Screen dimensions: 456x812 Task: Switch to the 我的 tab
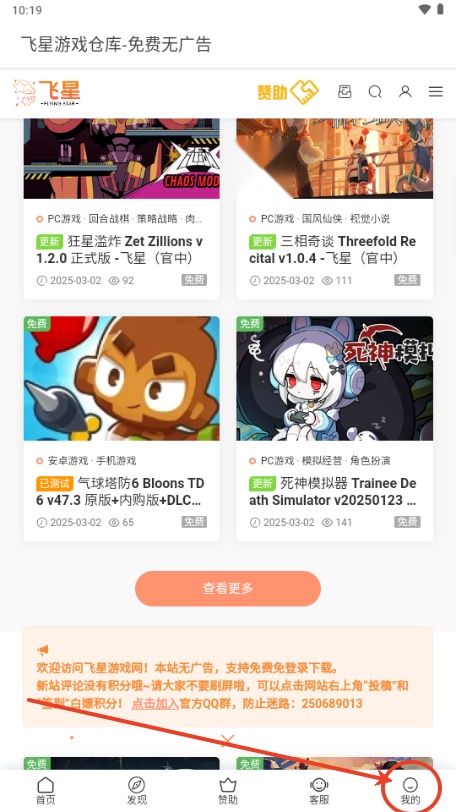[x=410, y=791]
